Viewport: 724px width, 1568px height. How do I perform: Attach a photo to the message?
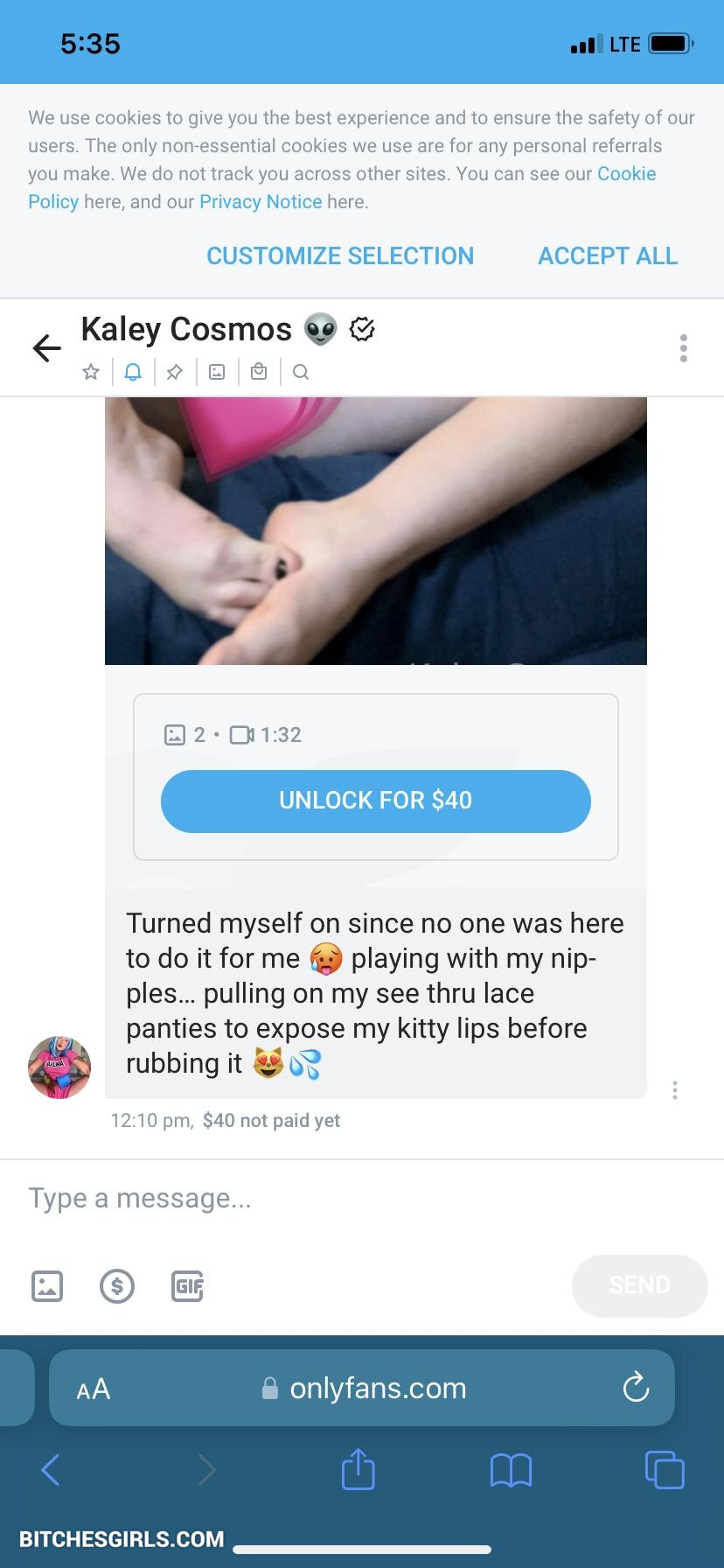click(x=47, y=1285)
